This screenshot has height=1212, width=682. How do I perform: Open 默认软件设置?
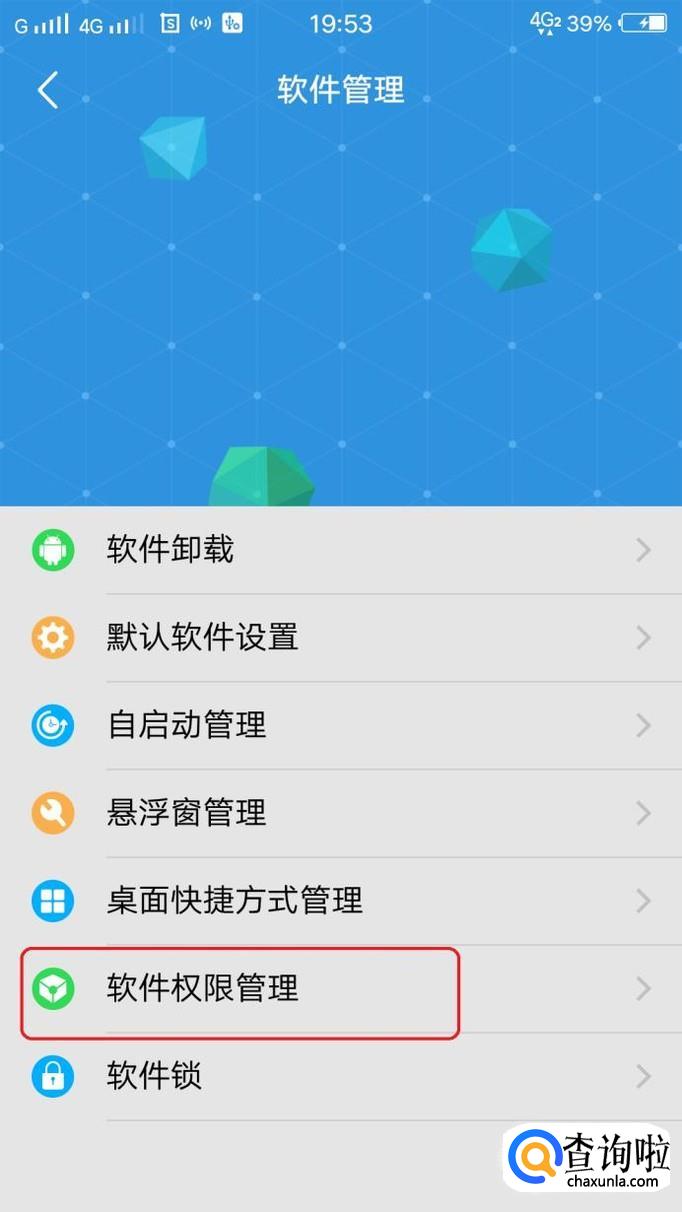pyautogui.click(x=202, y=637)
